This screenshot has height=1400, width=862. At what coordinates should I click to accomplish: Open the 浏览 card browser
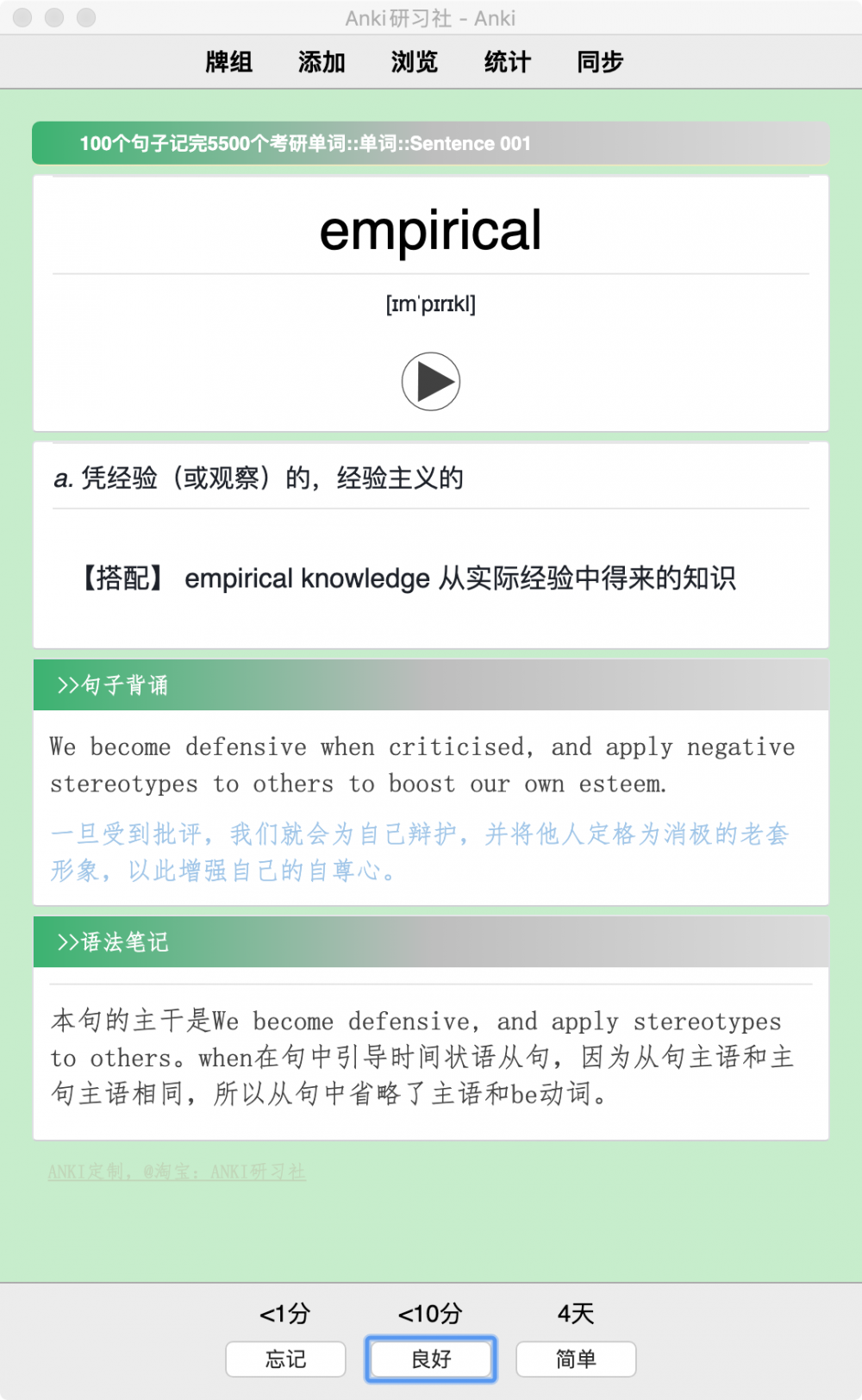point(415,62)
